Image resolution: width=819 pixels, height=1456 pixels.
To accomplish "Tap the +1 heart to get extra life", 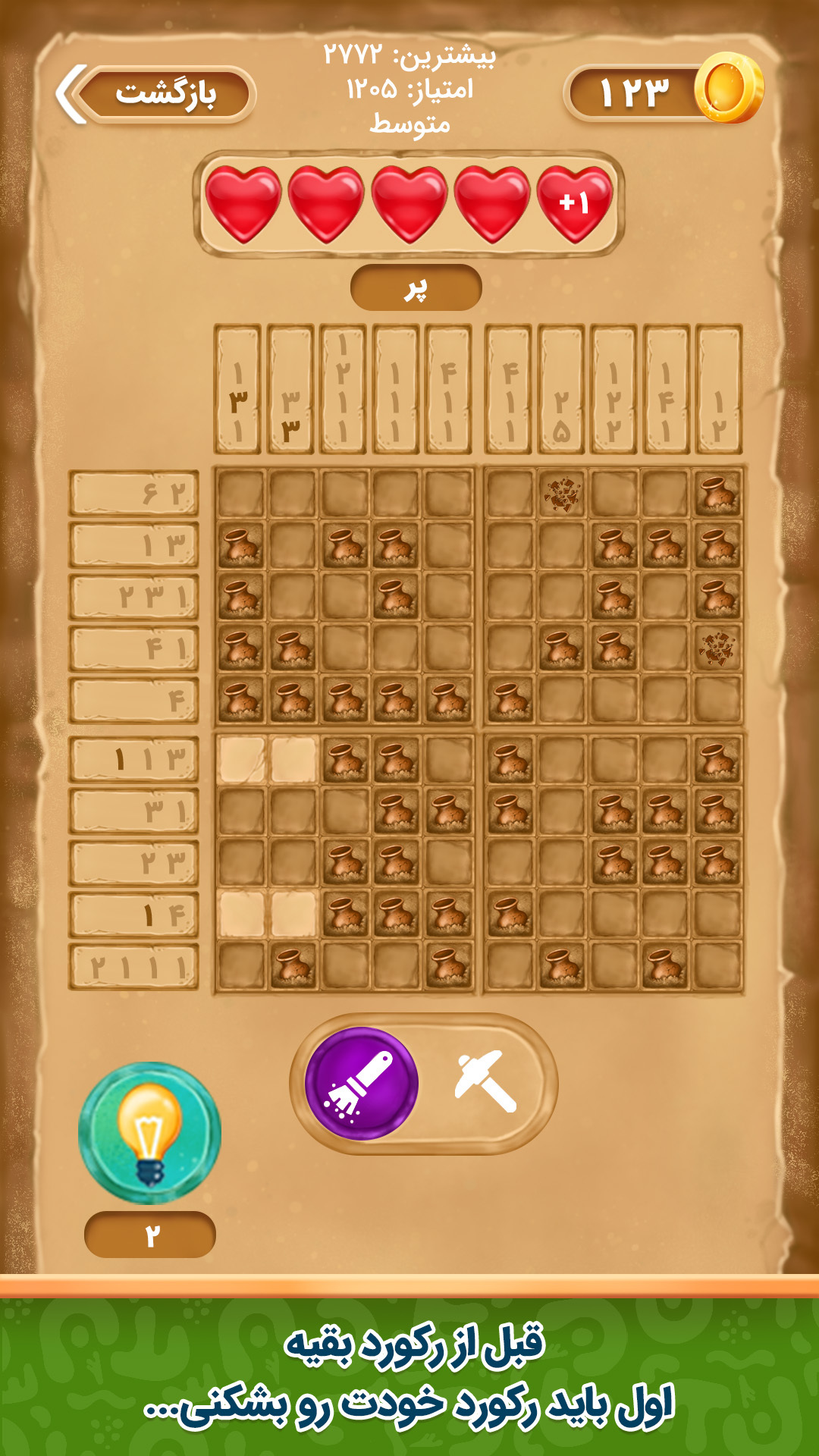I will pyautogui.click(x=574, y=203).
